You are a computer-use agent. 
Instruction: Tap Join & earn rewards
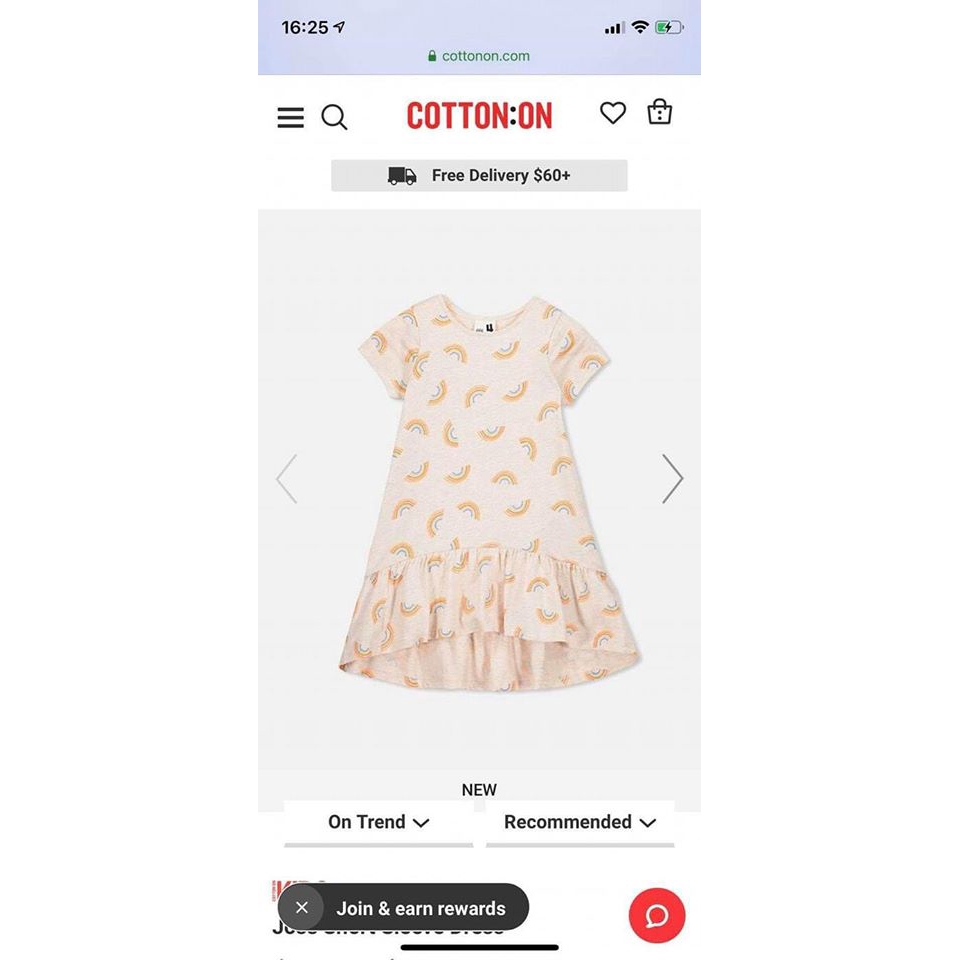(421, 908)
